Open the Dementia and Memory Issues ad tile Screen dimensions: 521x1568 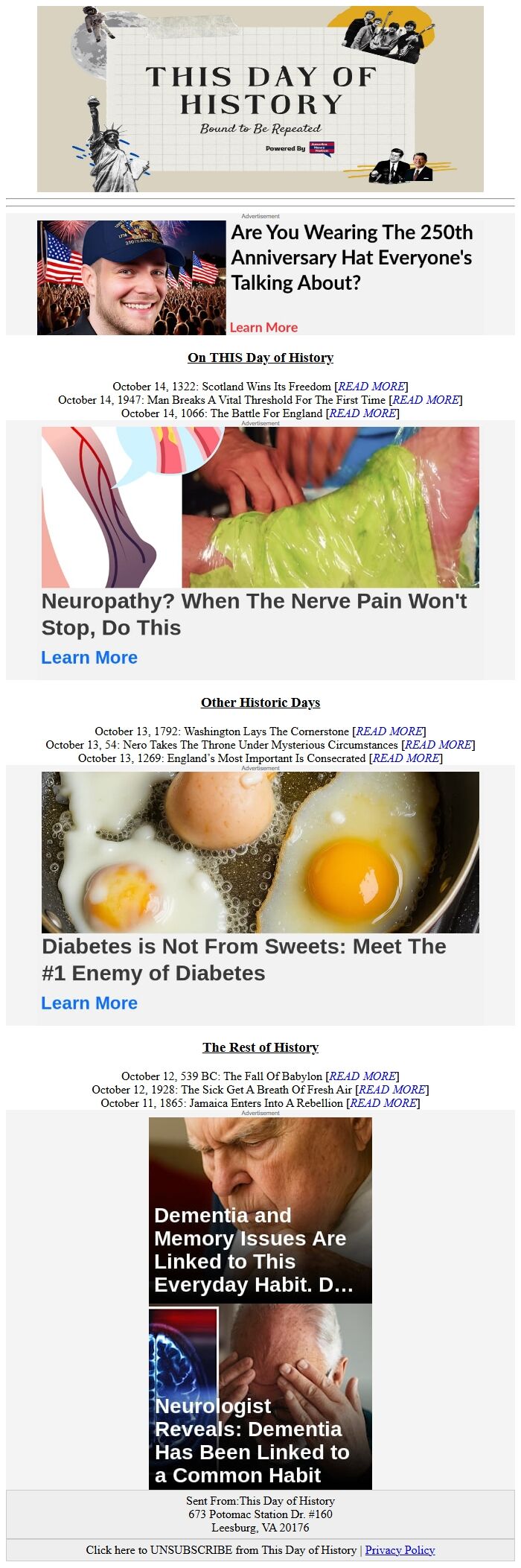260,1210
